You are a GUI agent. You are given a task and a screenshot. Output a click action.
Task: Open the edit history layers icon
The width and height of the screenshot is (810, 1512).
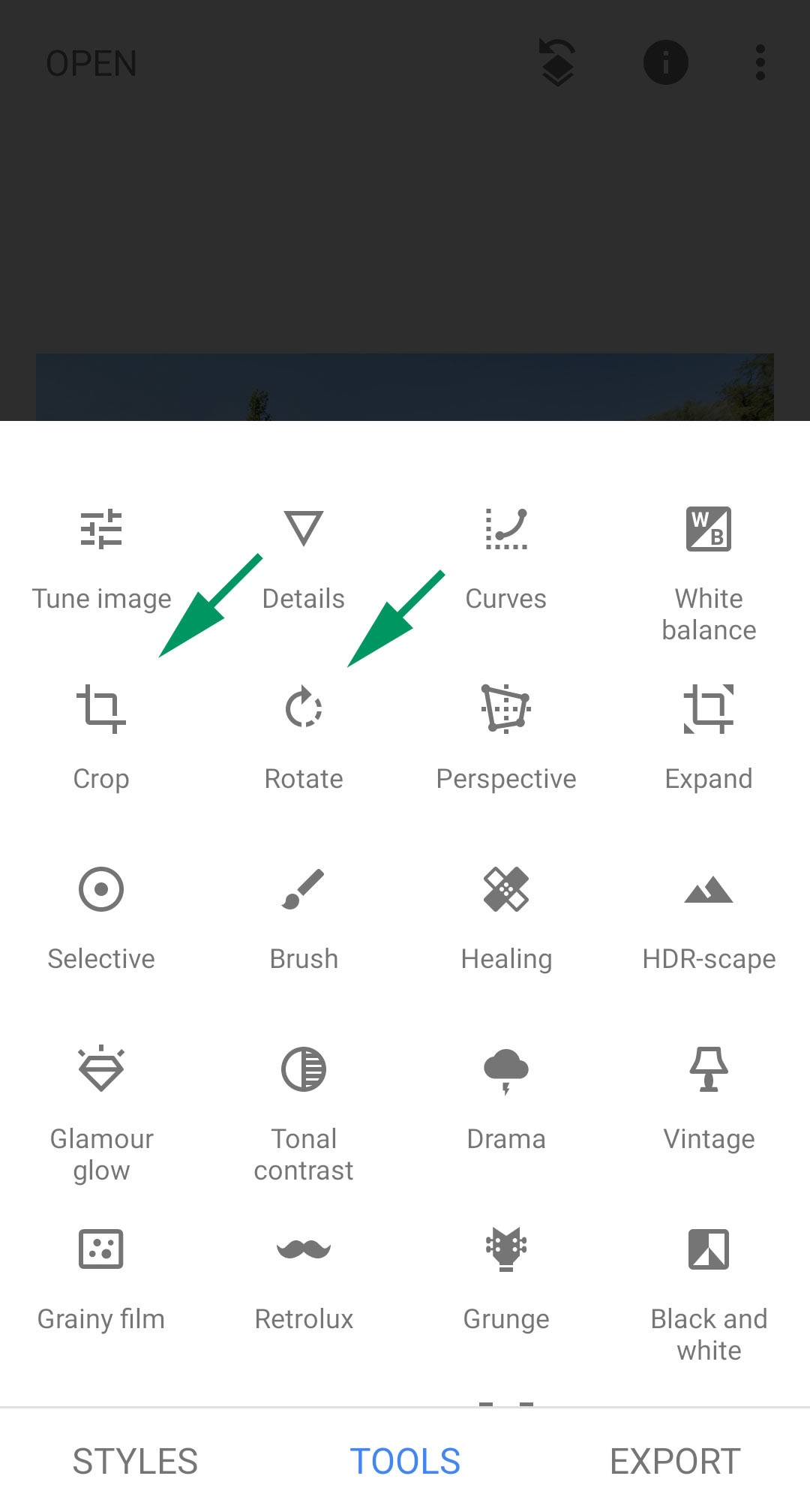(558, 62)
